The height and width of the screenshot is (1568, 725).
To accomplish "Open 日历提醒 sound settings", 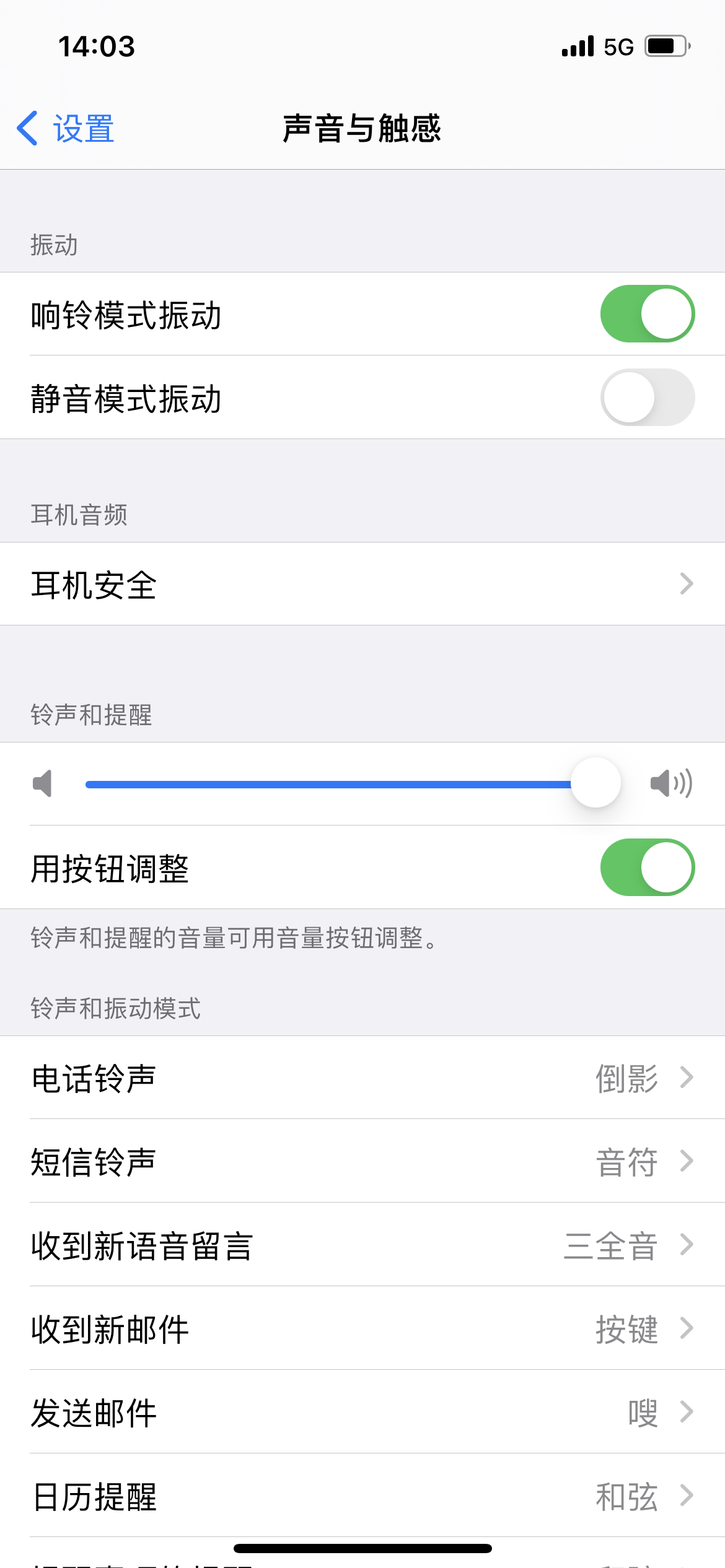I will (362, 1496).
